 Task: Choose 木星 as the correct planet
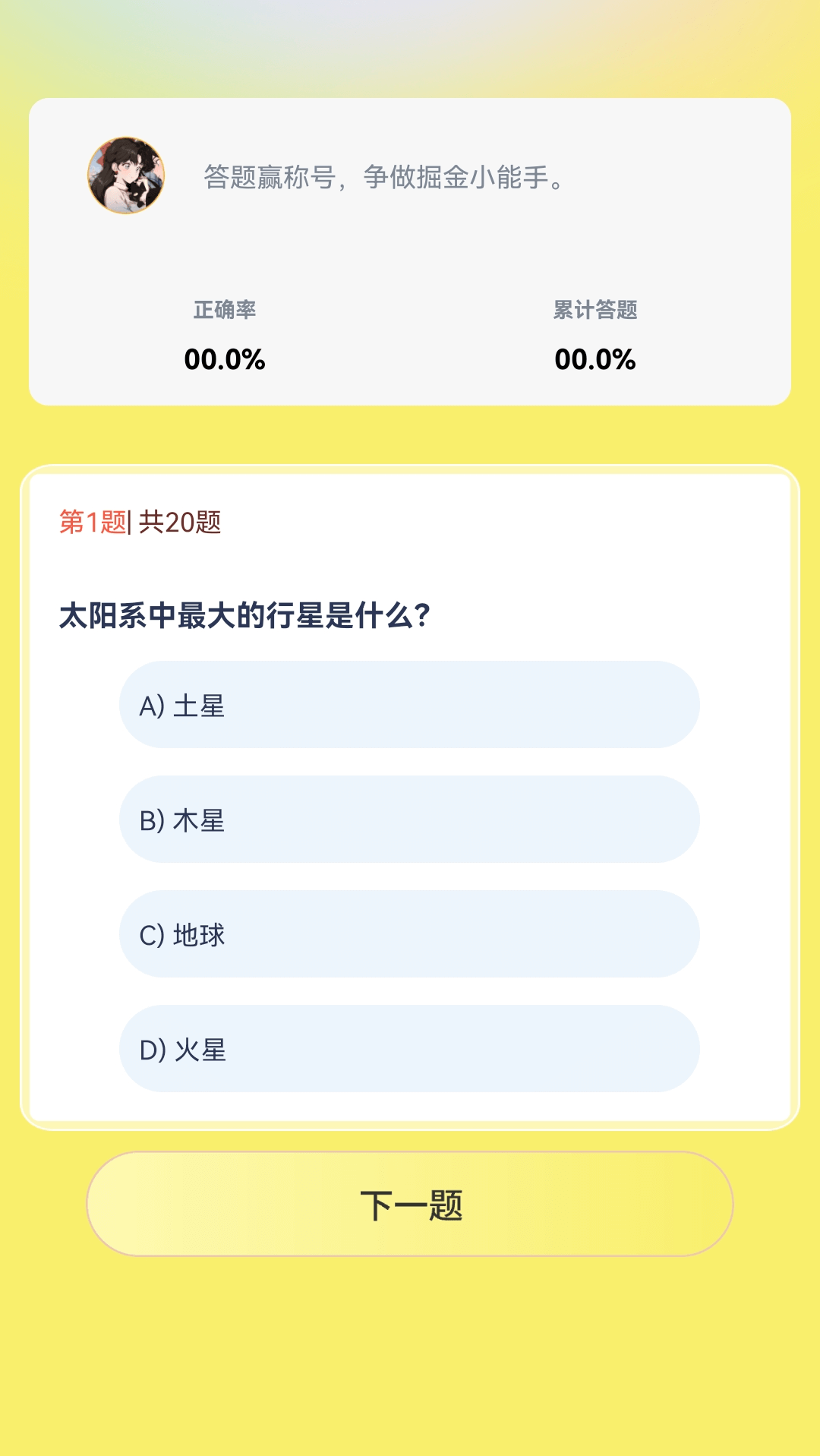[x=410, y=820]
